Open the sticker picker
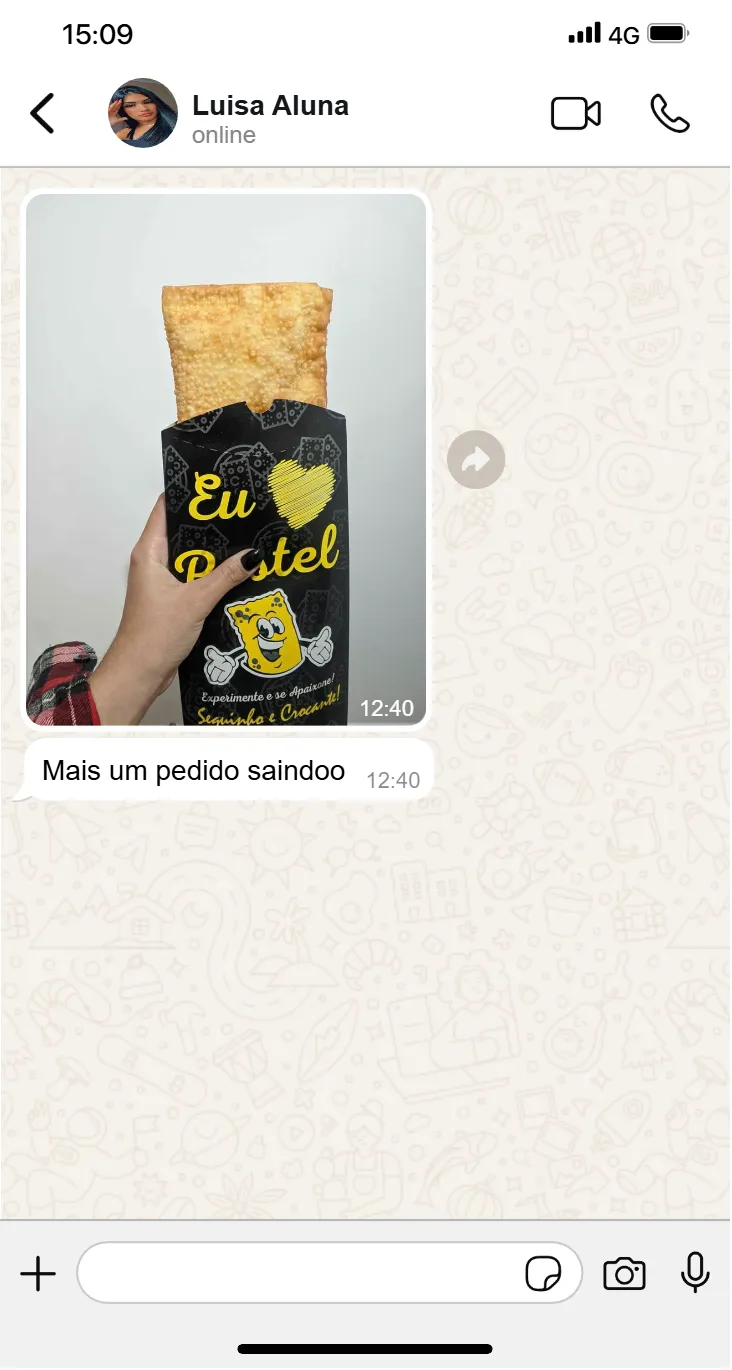This screenshot has width=732, height=1370. (543, 1274)
